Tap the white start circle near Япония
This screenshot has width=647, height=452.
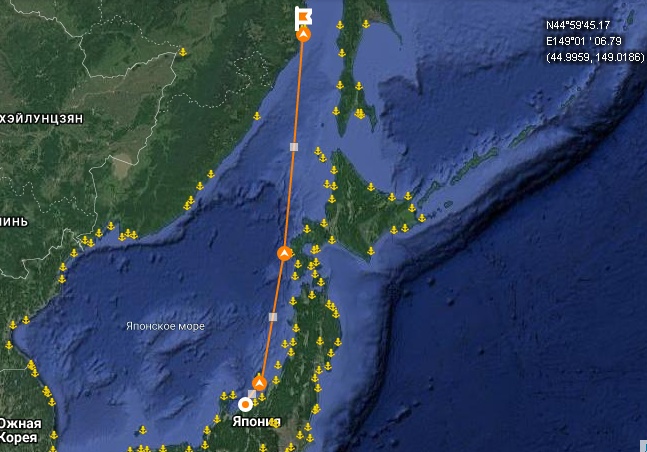tap(245, 404)
